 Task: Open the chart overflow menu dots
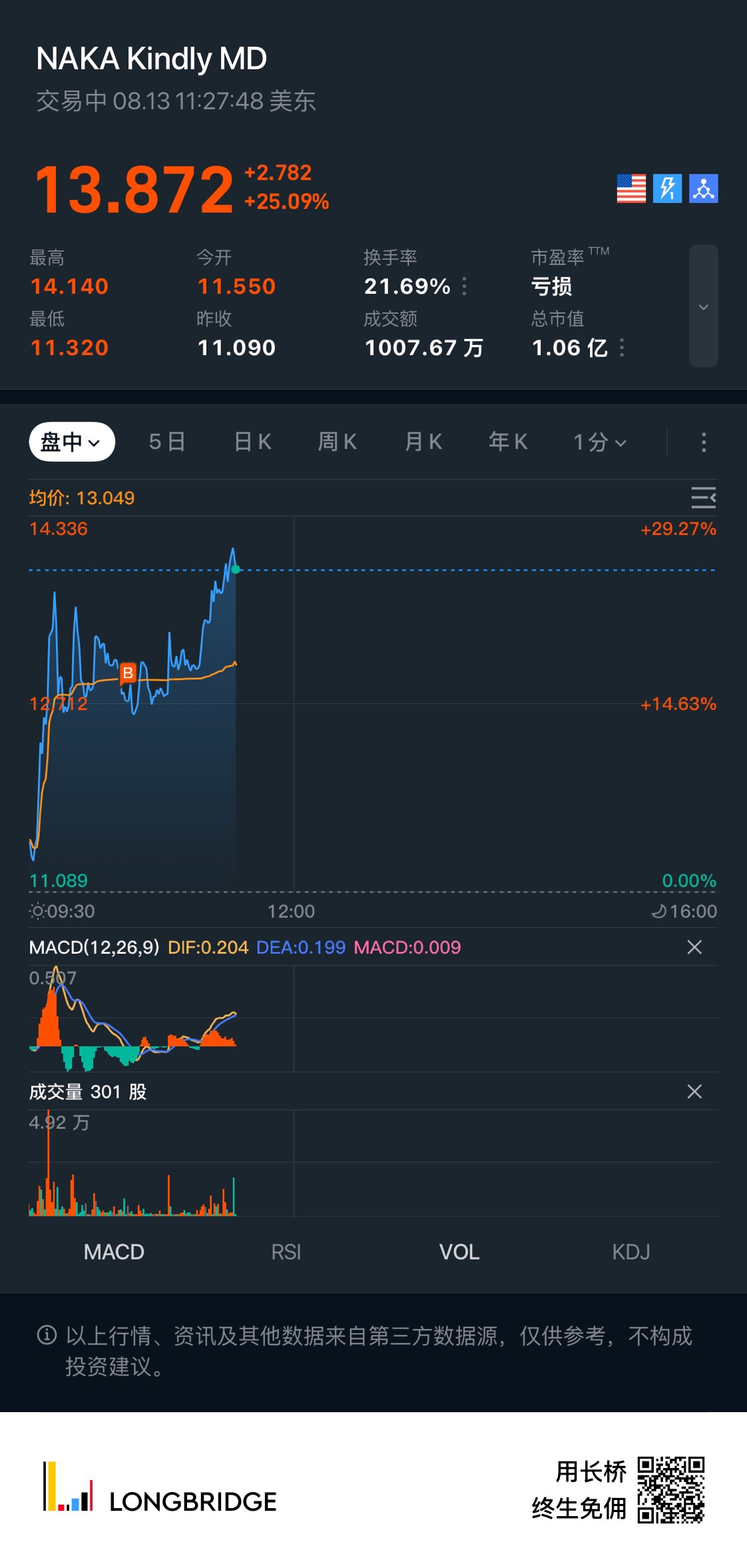click(704, 442)
